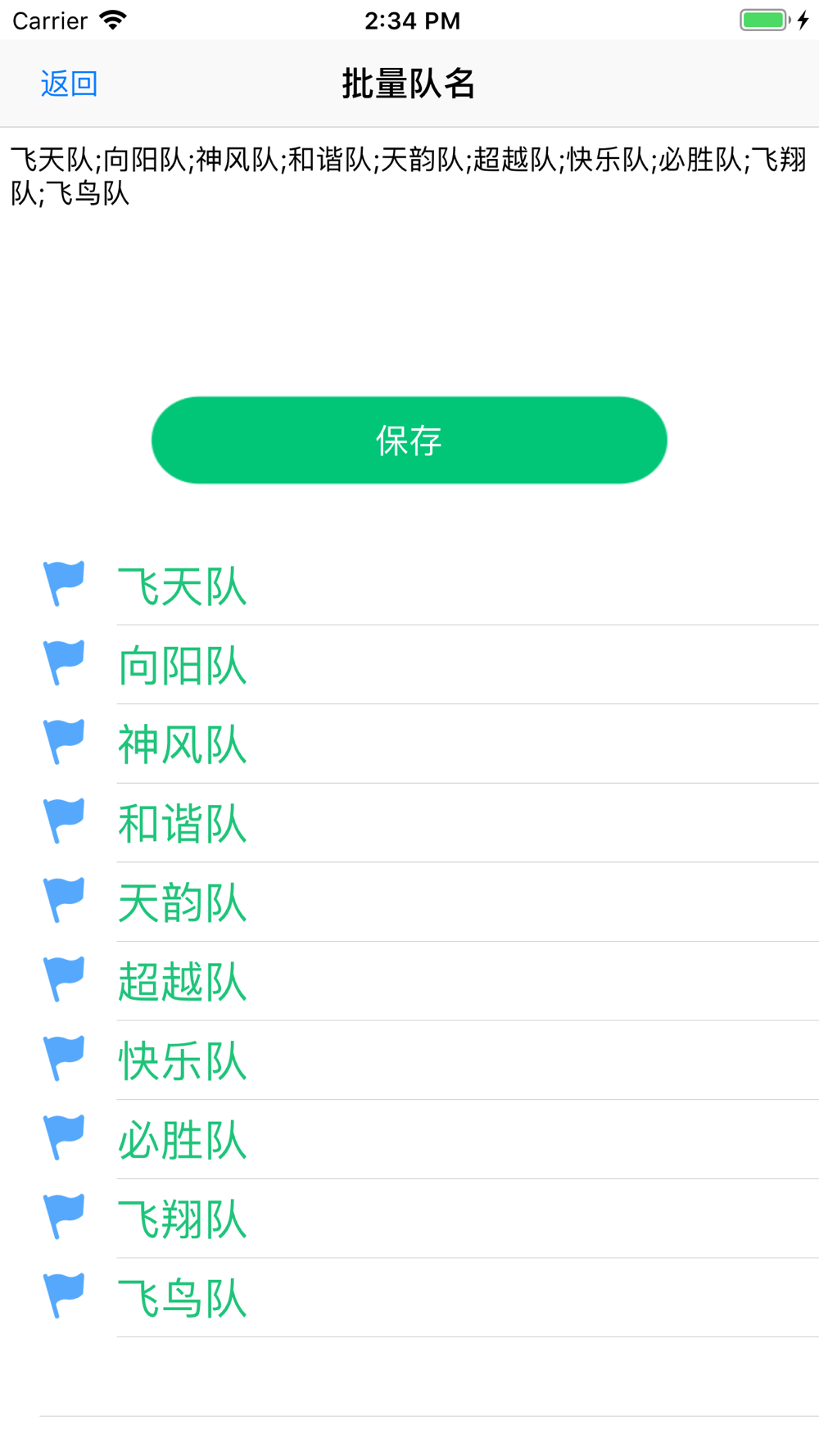Image resolution: width=819 pixels, height=1456 pixels.
Task: Select the 向阳队 row
Action: [x=409, y=665]
